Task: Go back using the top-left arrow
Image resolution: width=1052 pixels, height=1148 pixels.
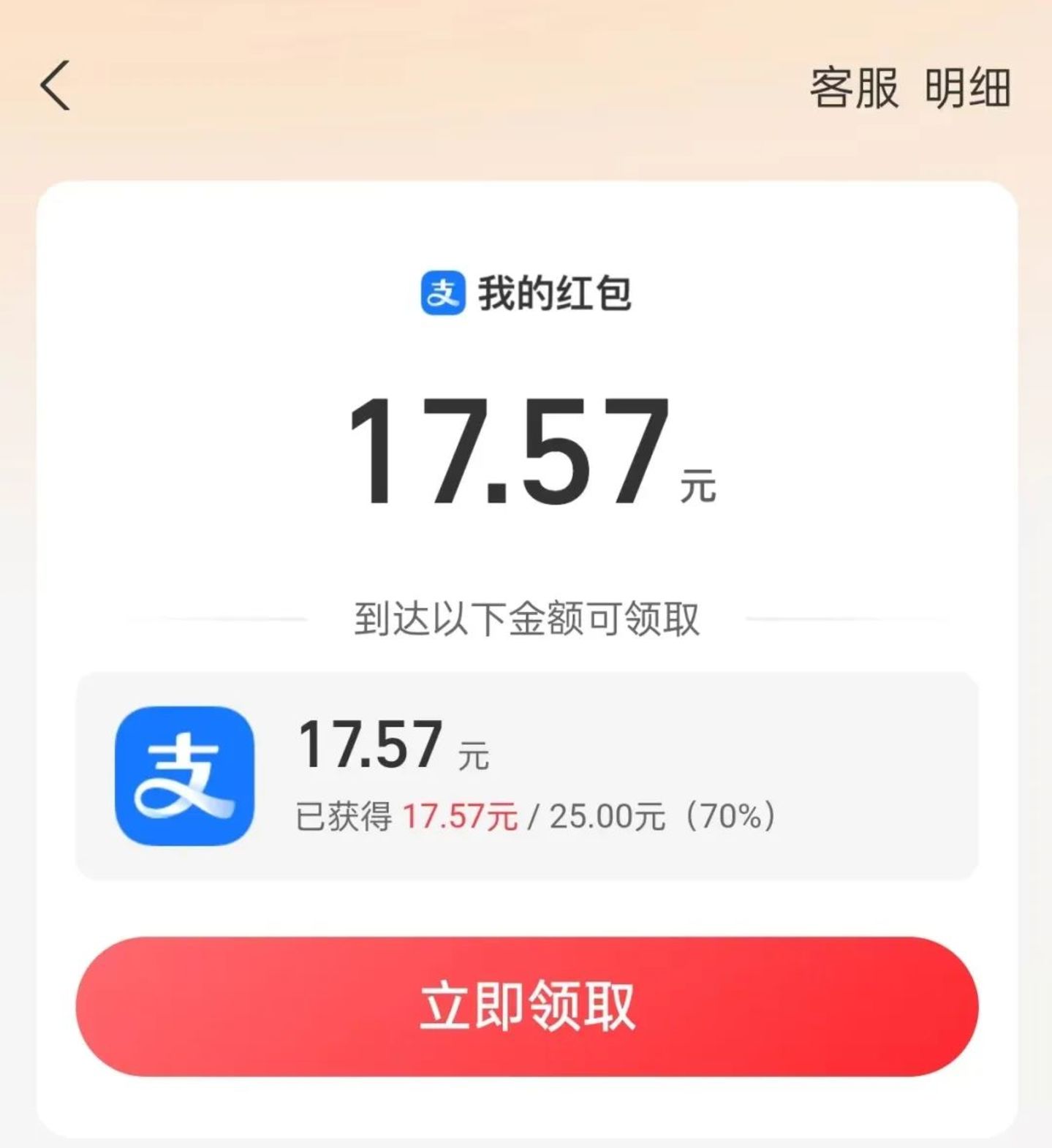Action: tap(56, 86)
